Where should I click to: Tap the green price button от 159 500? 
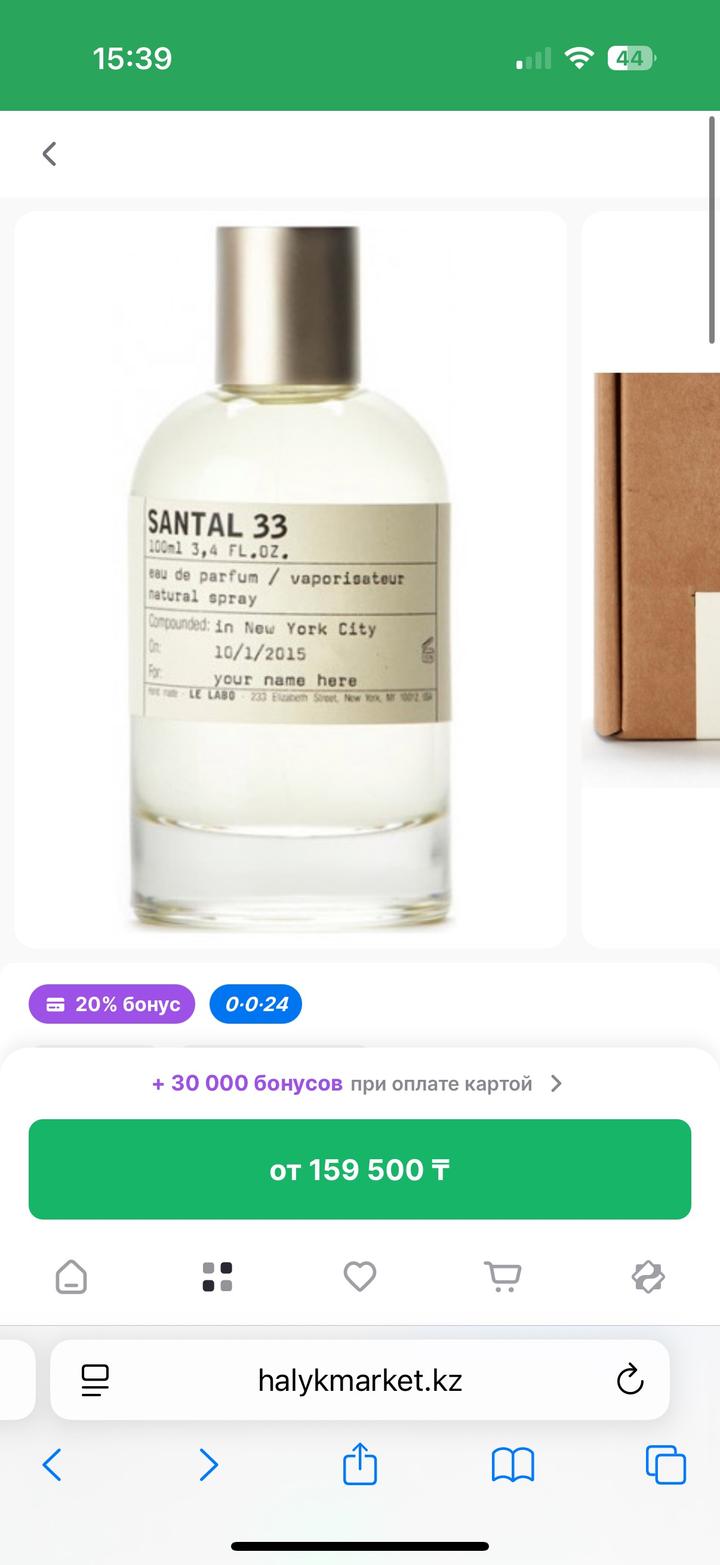point(360,1169)
